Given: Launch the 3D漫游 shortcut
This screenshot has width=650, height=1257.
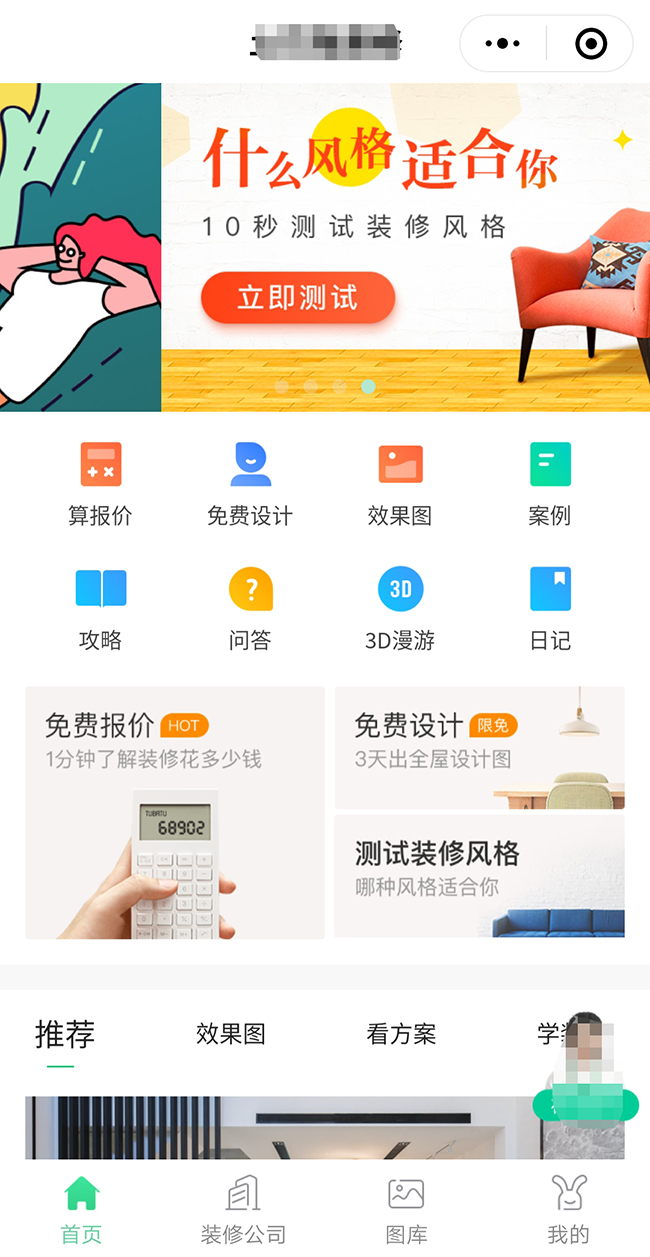Looking at the screenshot, I should coord(400,609).
